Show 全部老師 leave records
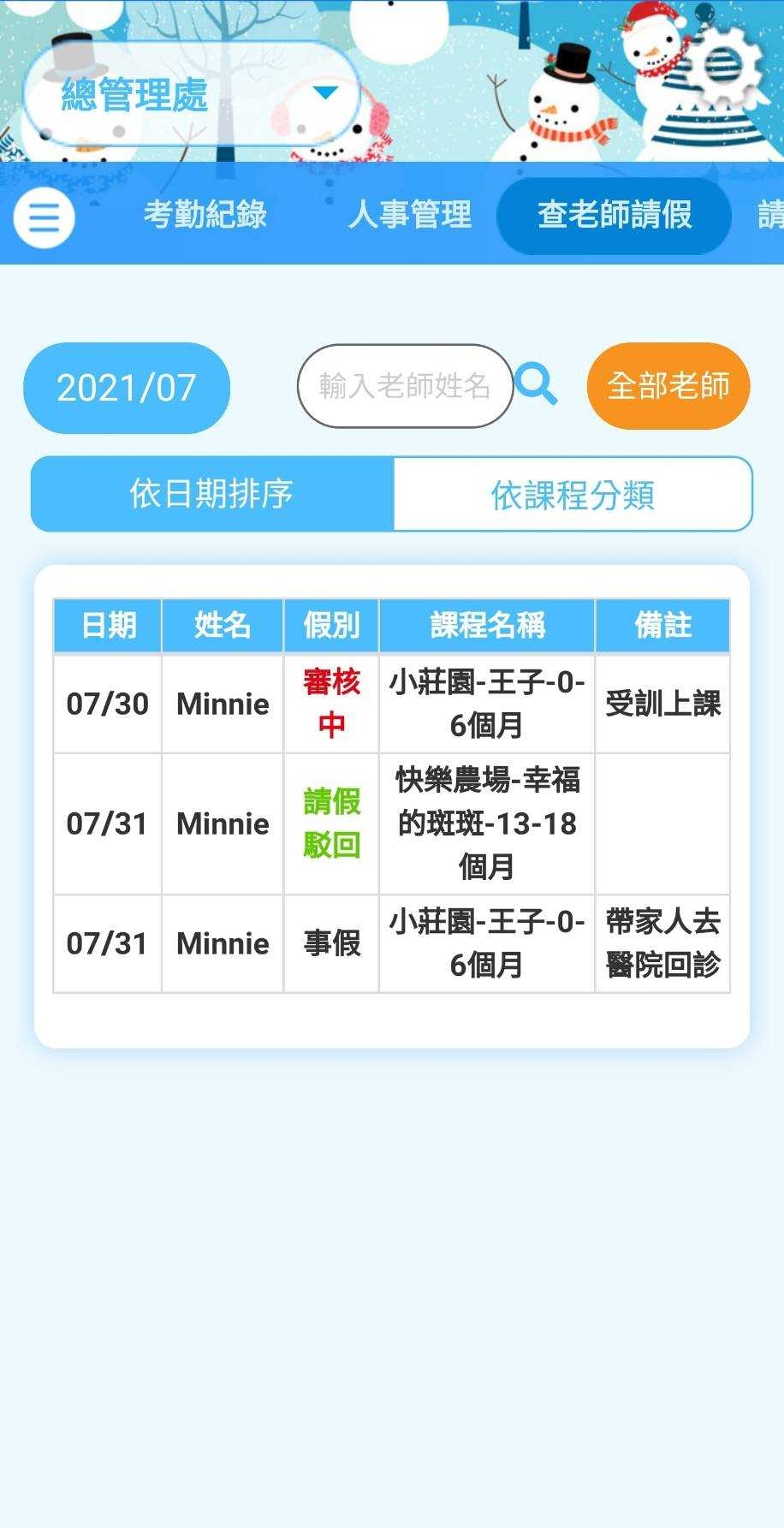Screen dimensions: 784x1528 point(668,386)
